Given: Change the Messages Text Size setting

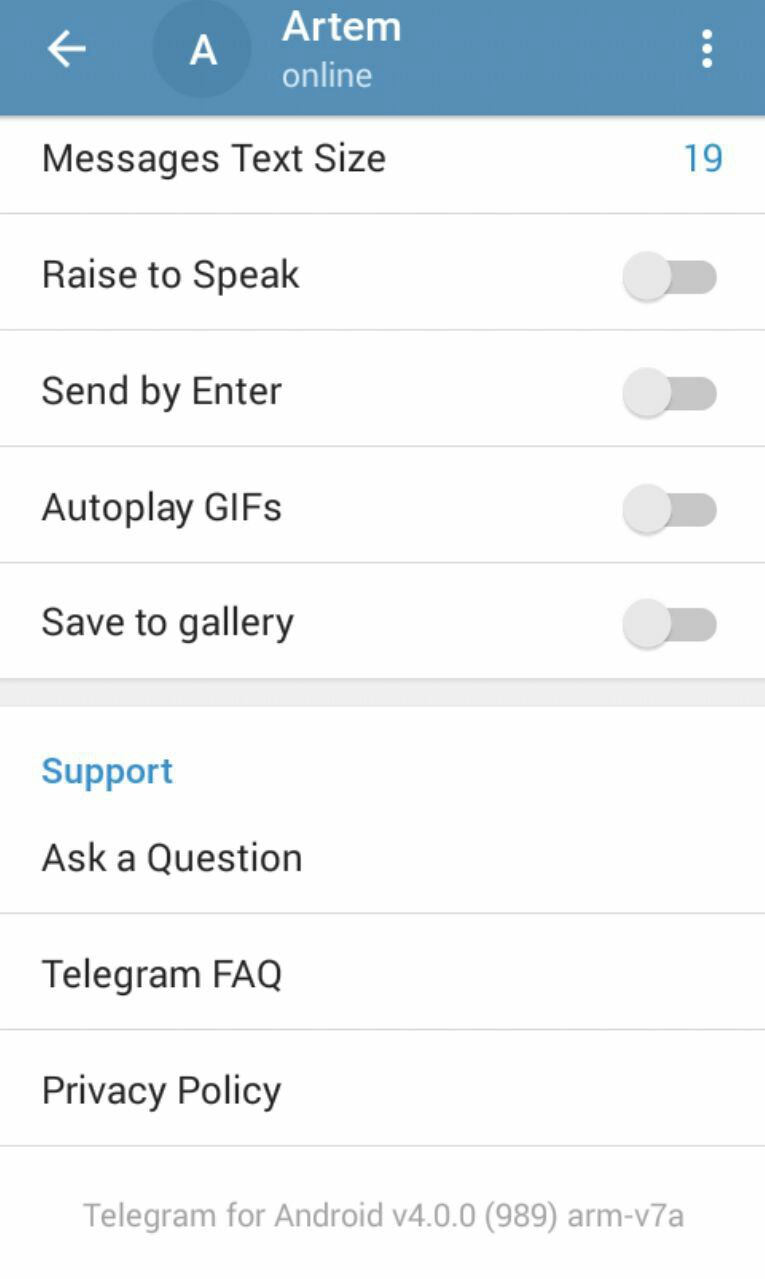Looking at the screenshot, I should tap(382, 159).
